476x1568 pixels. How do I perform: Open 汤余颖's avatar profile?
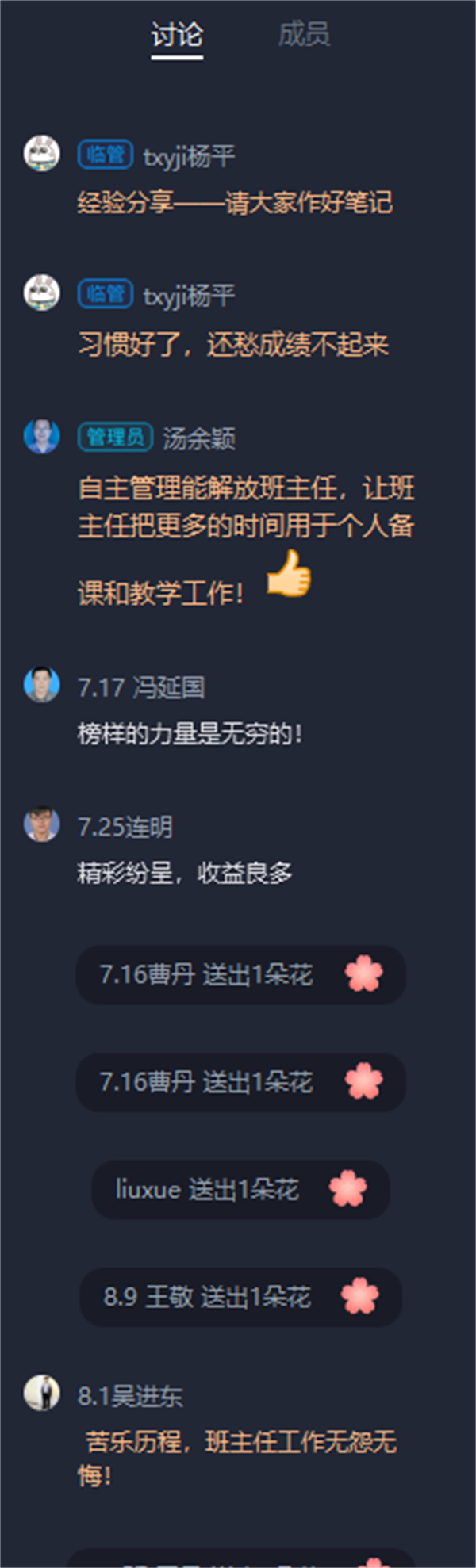coord(42,436)
